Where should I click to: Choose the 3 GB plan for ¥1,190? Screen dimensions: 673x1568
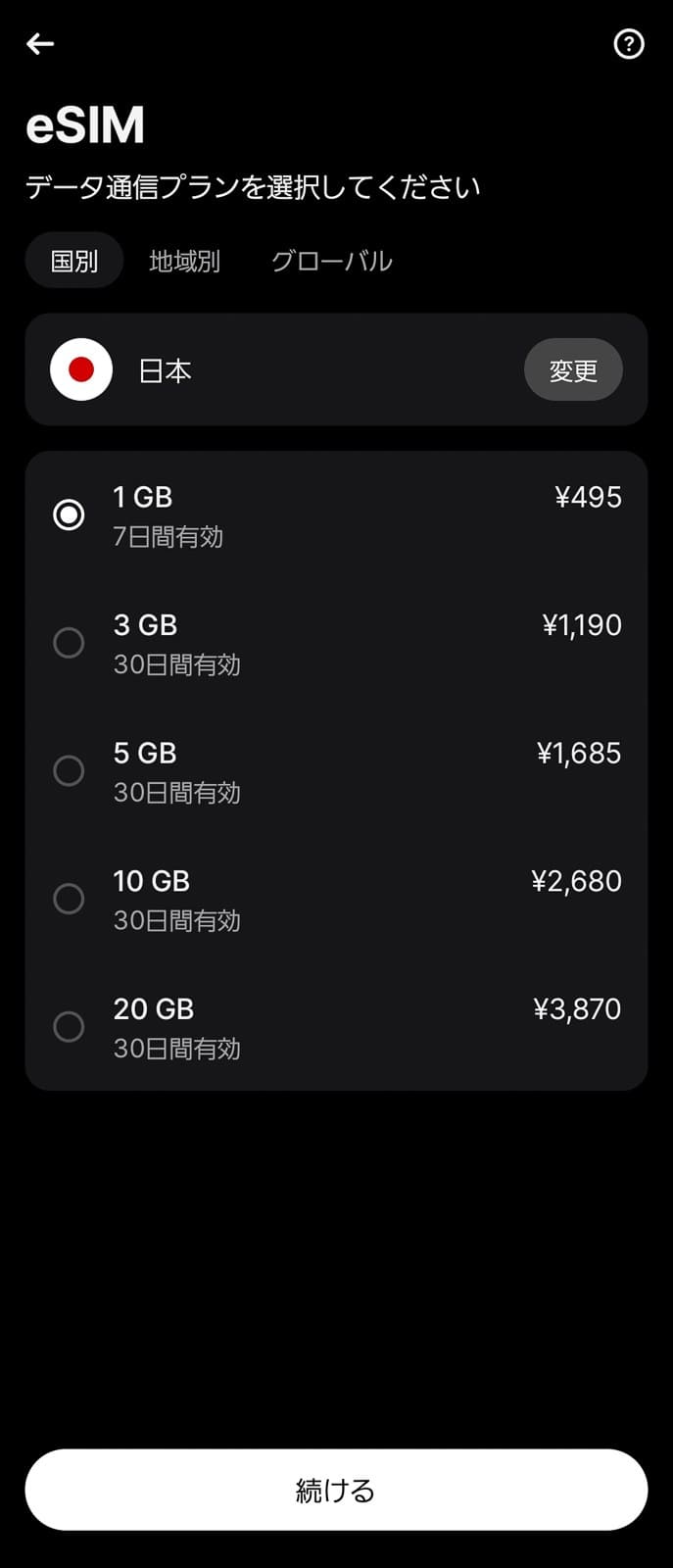pyautogui.click(x=69, y=643)
